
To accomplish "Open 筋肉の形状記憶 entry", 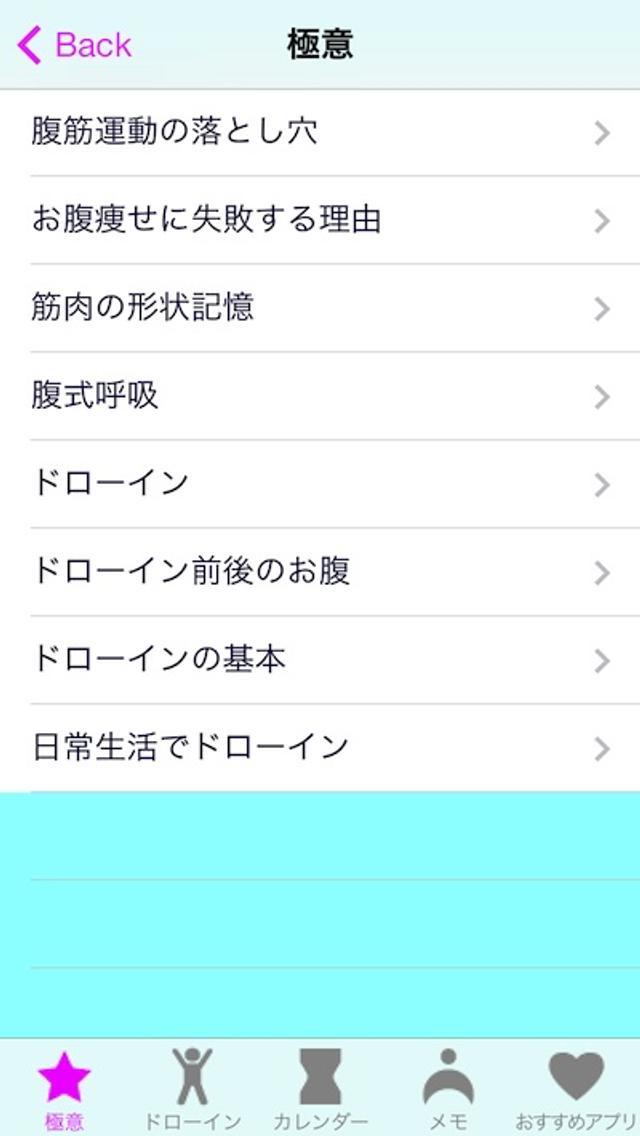I will coord(320,308).
